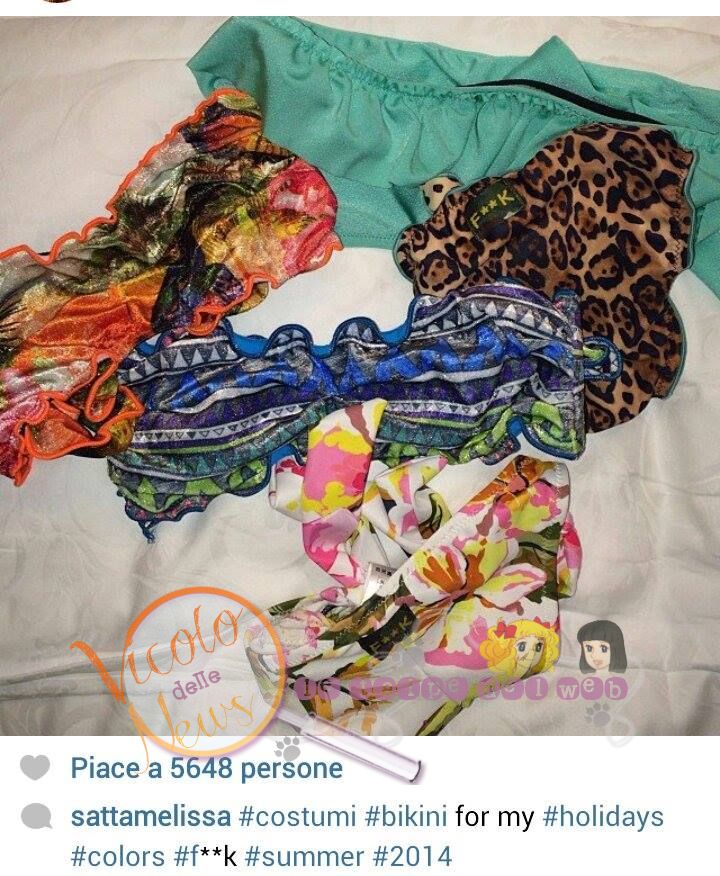Viewport: 720px width, 876px height.
Task: Open the list of 5648 likes
Action: click(x=206, y=768)
